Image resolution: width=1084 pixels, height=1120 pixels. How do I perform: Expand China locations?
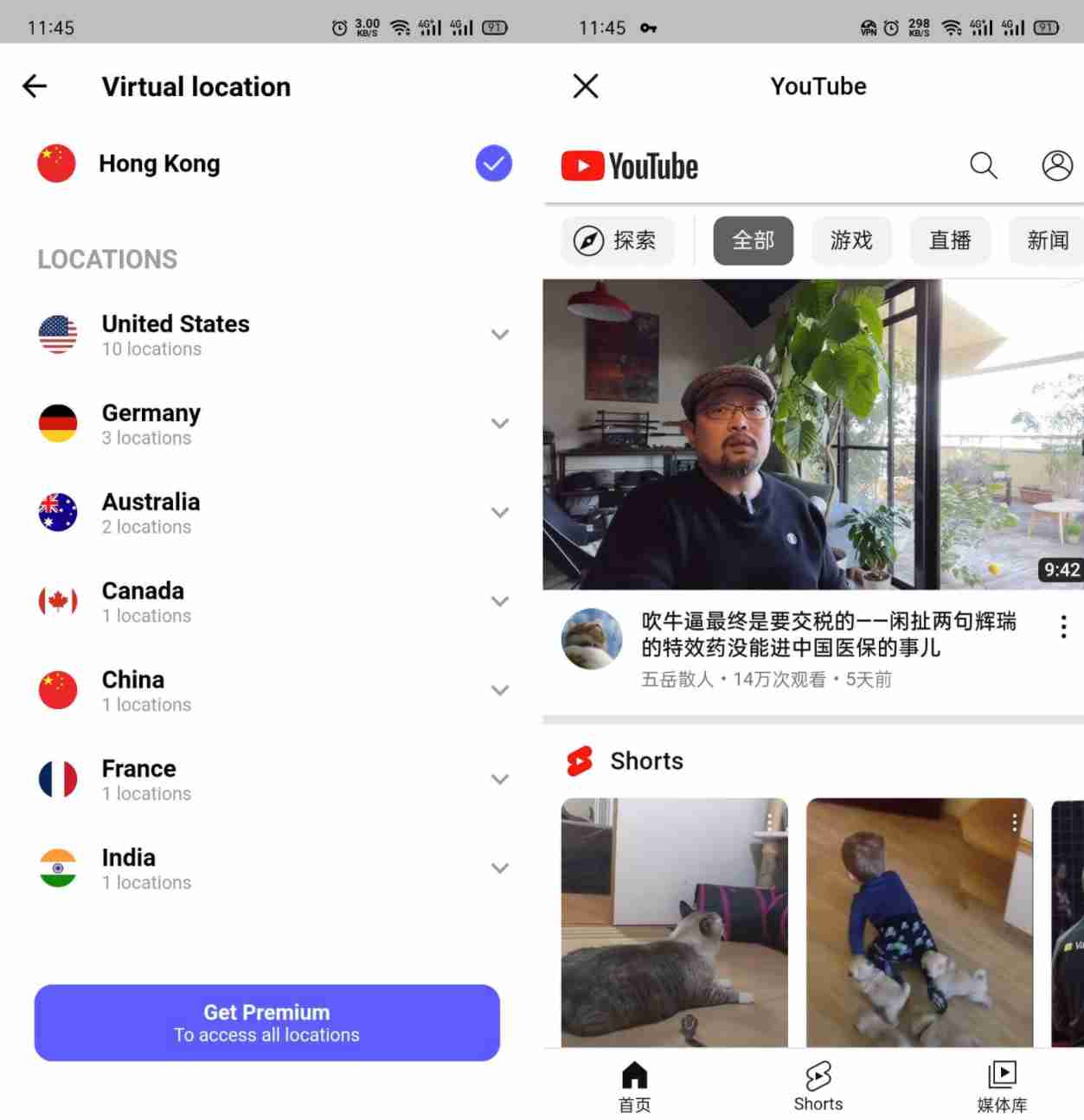[499, 691]
